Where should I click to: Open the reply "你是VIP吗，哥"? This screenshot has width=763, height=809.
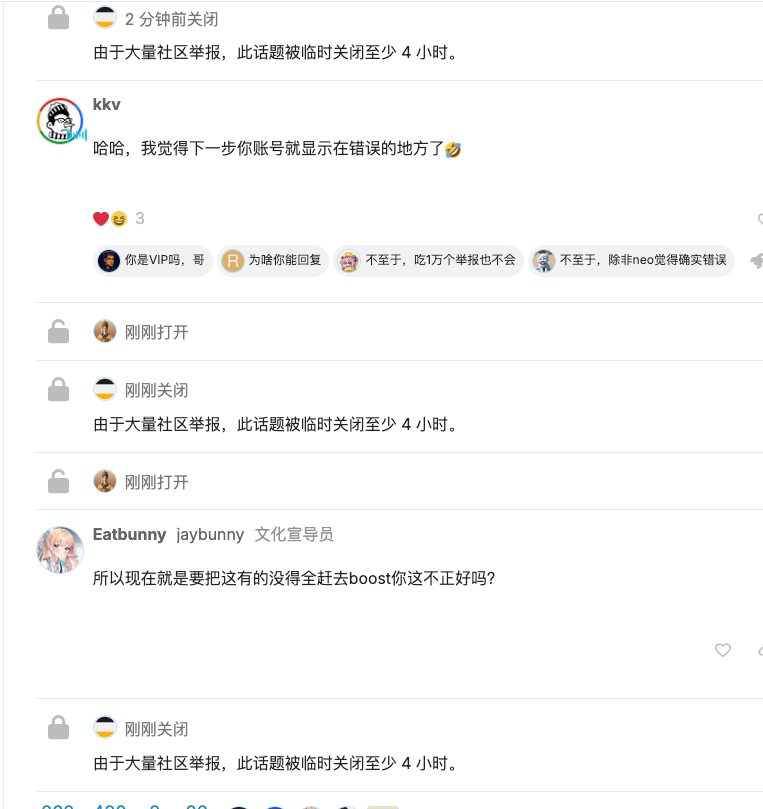pyautogui.click(x=153, y=261)
